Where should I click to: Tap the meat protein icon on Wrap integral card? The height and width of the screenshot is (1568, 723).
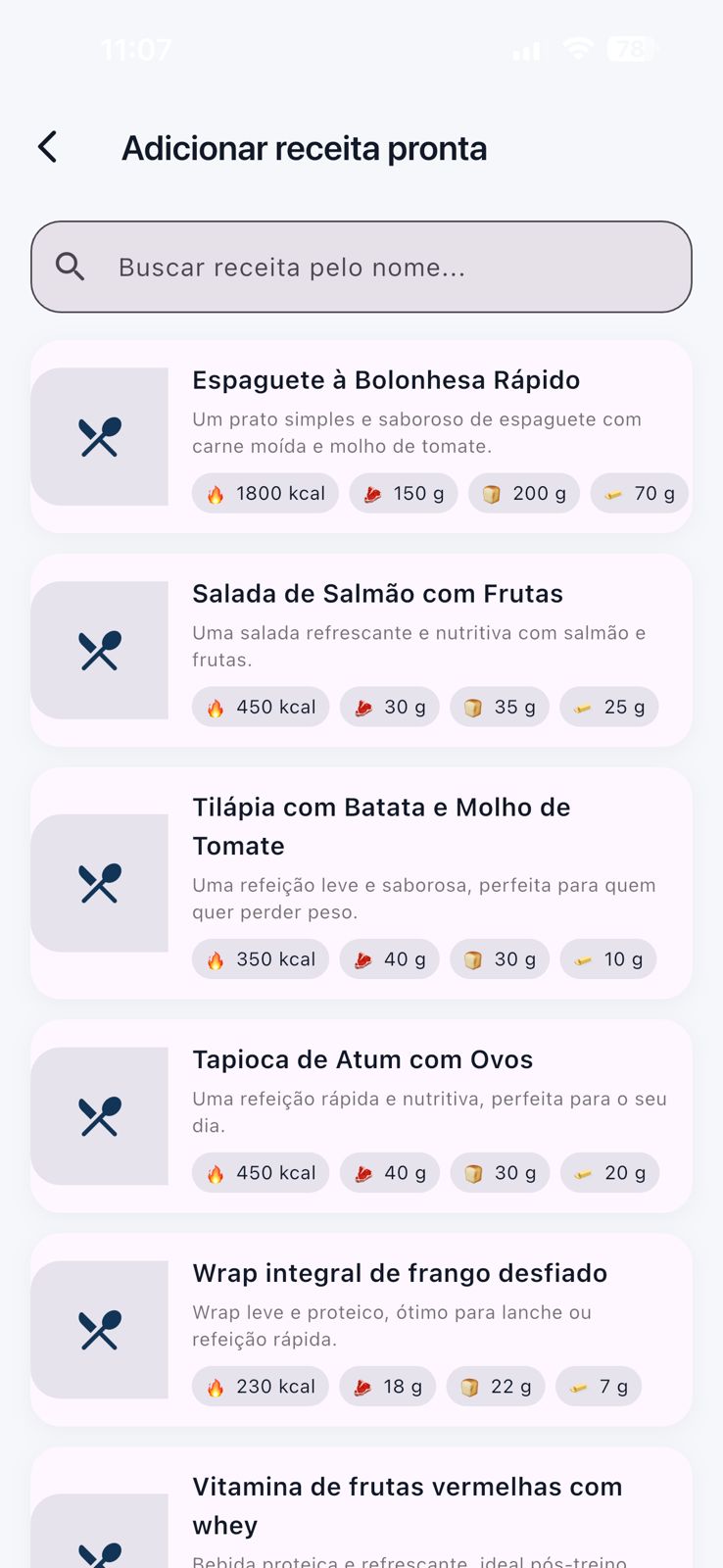365,1386
